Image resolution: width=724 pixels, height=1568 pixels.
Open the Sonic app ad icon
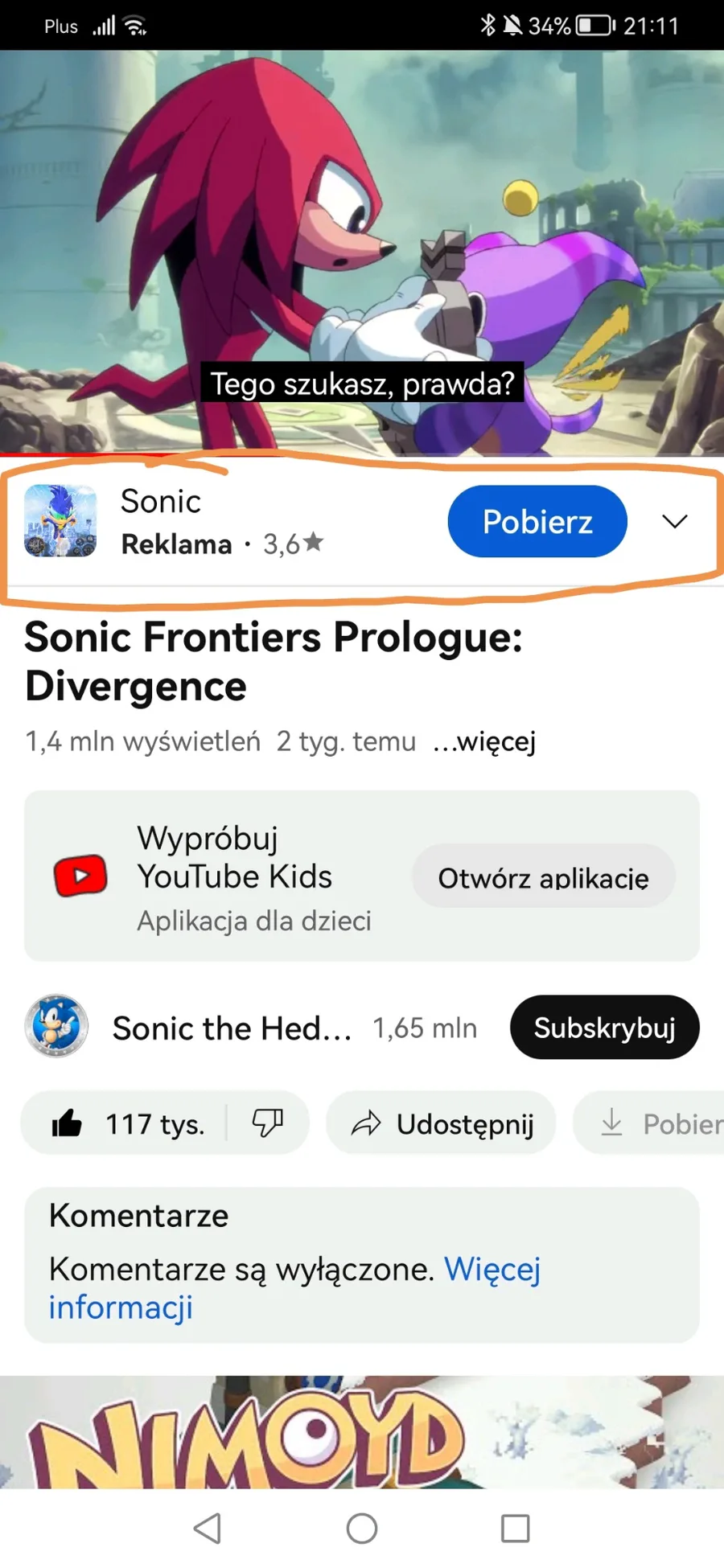point(60,521)
